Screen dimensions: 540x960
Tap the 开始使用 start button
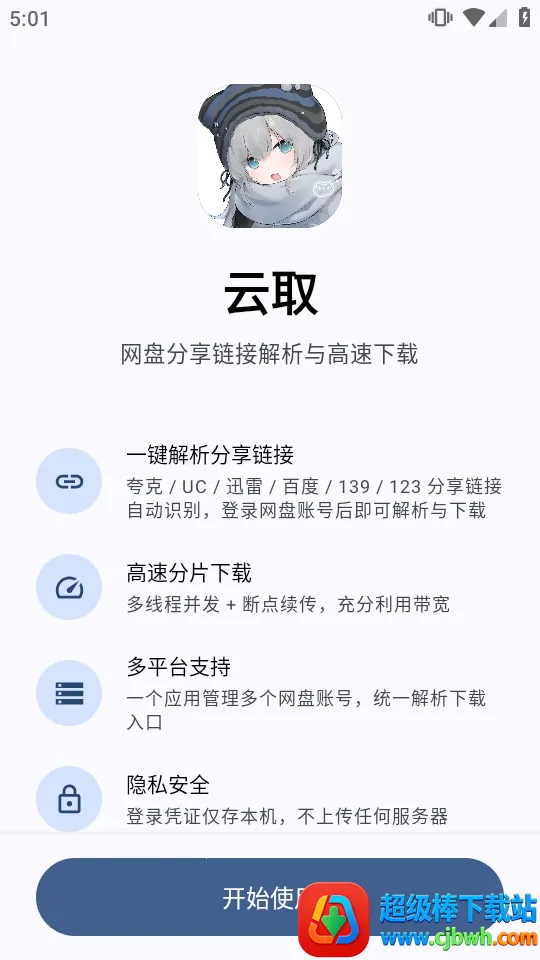269,896
